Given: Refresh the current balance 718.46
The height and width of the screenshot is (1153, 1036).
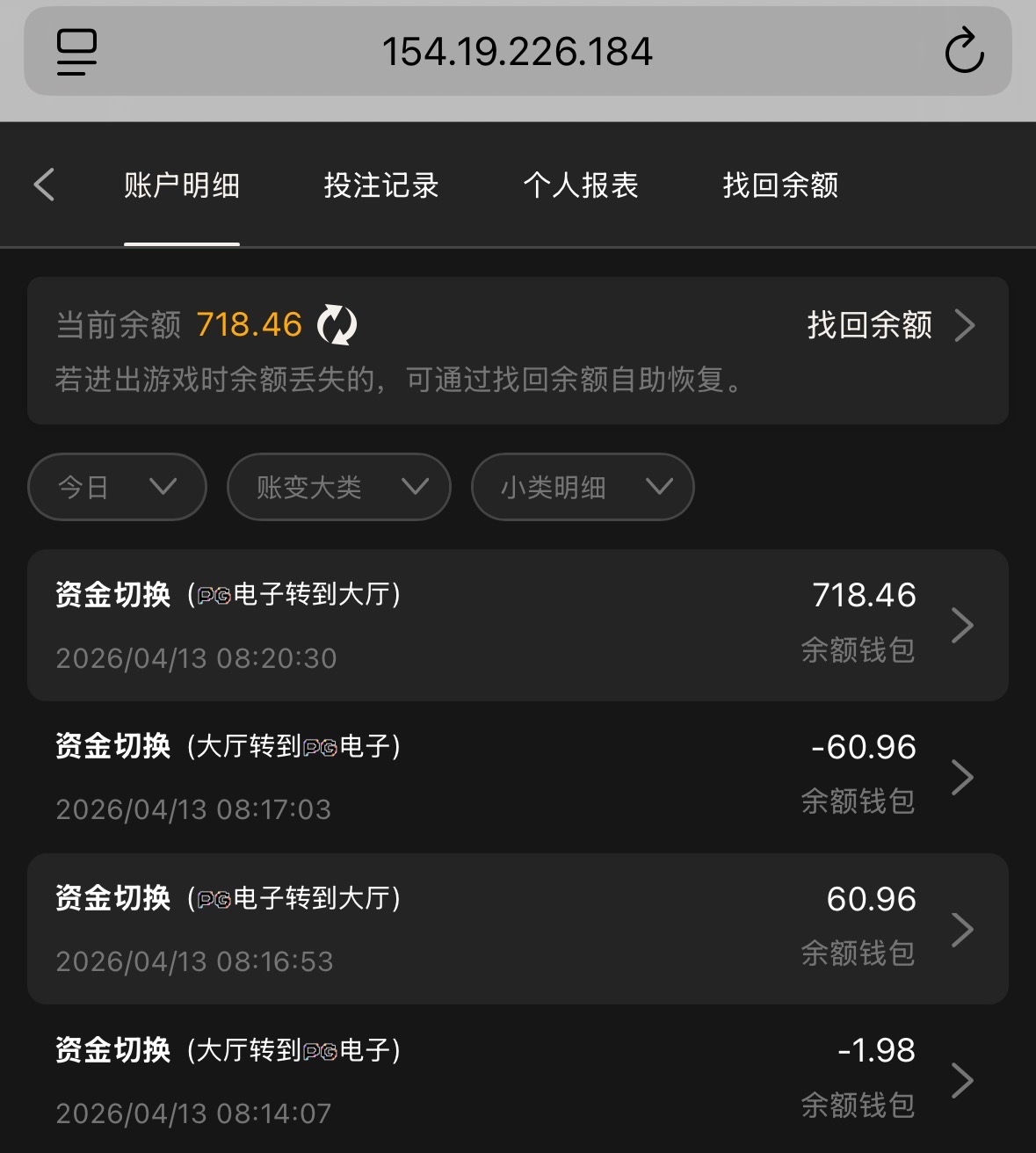Looking at the screenshot, I should pos(337,325).
